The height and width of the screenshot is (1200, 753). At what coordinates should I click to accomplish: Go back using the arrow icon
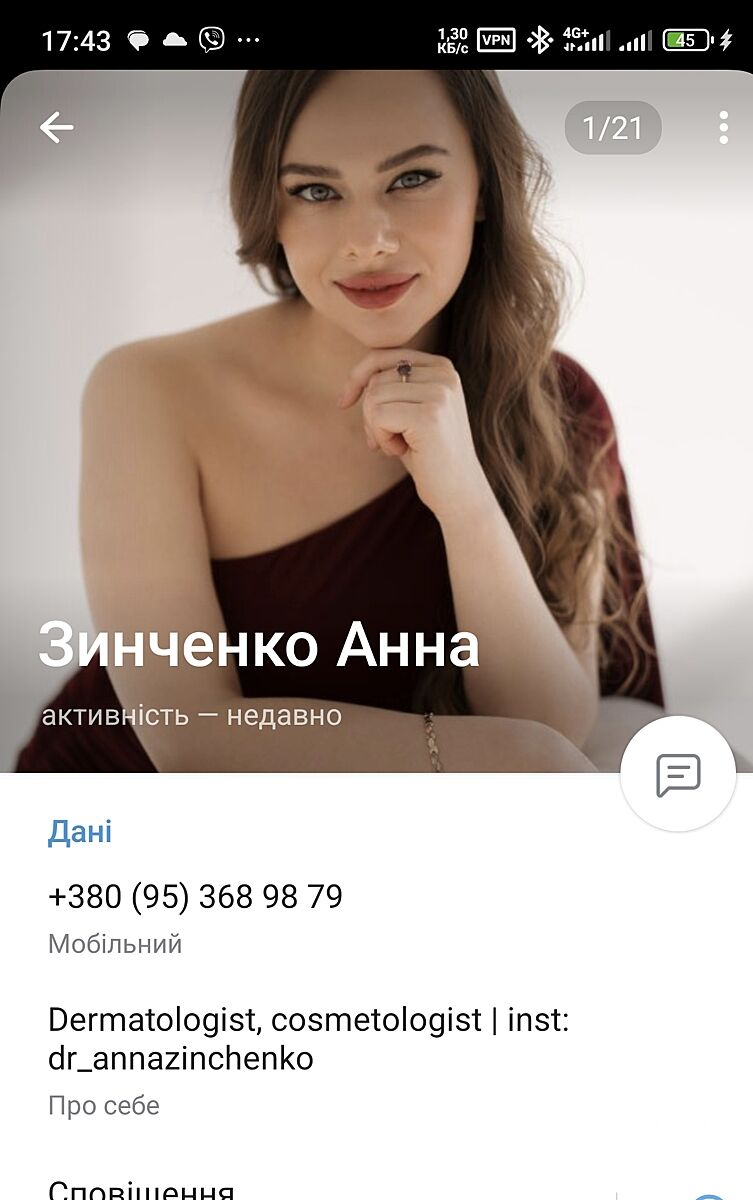(x=56, y=127)
